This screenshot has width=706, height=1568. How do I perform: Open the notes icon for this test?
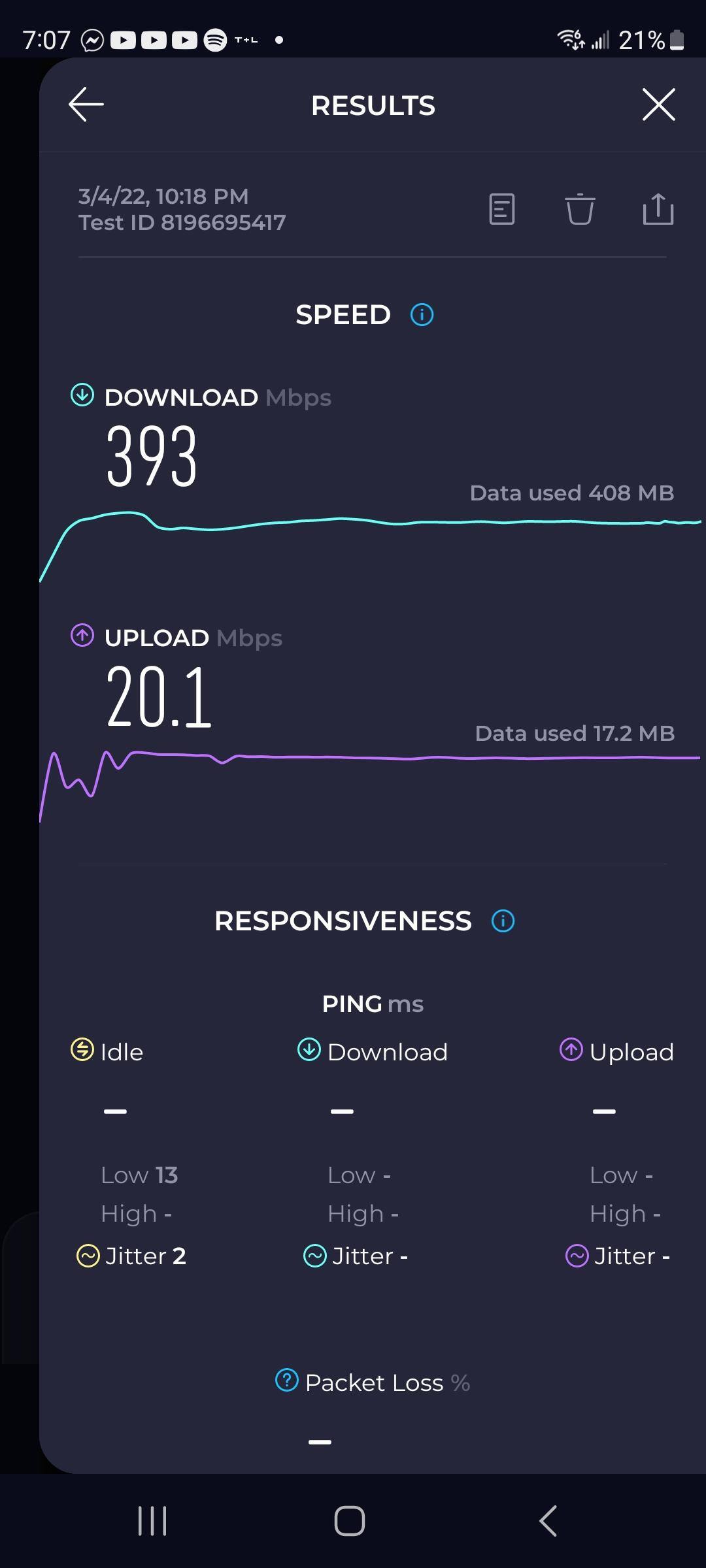coord(502,210)
